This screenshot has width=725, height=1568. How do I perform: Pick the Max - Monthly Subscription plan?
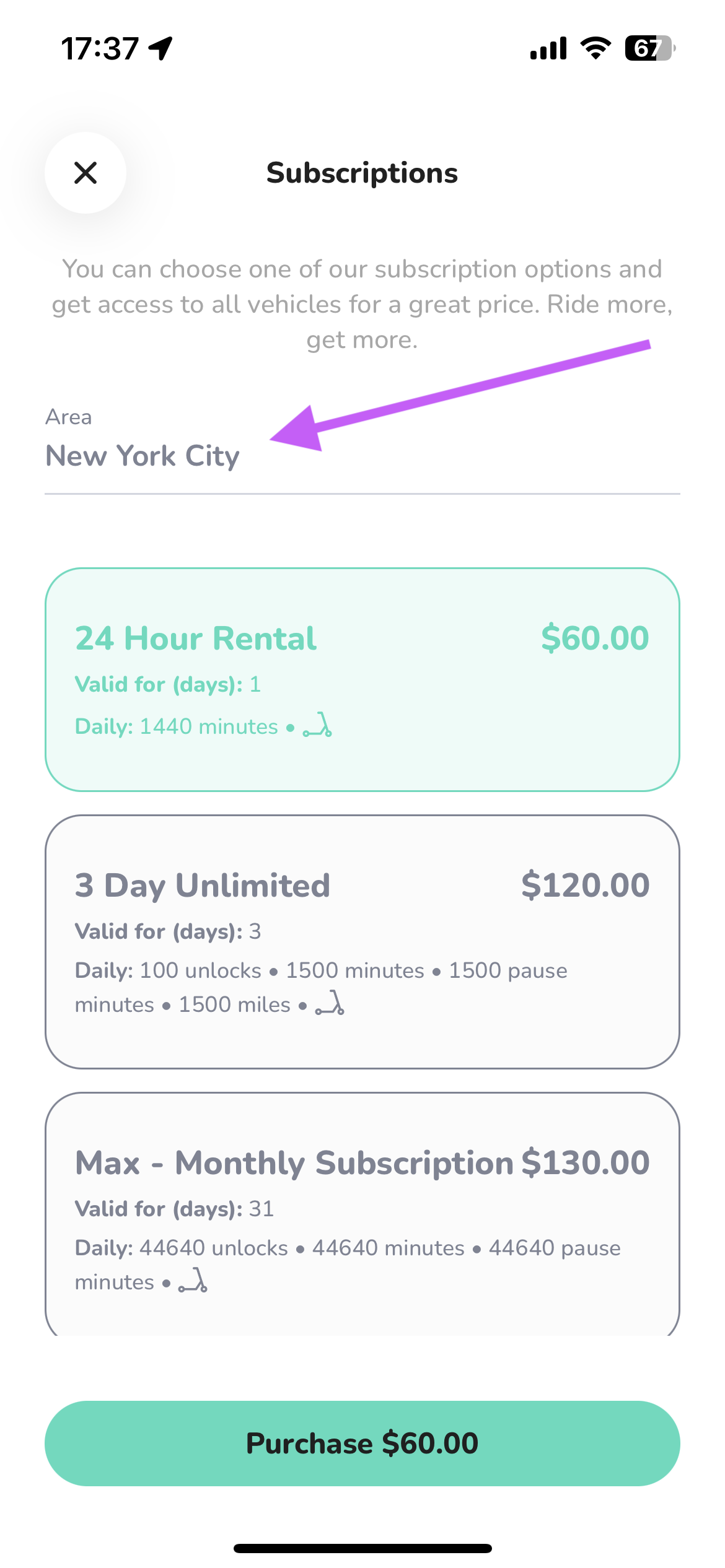(362, 1214)
